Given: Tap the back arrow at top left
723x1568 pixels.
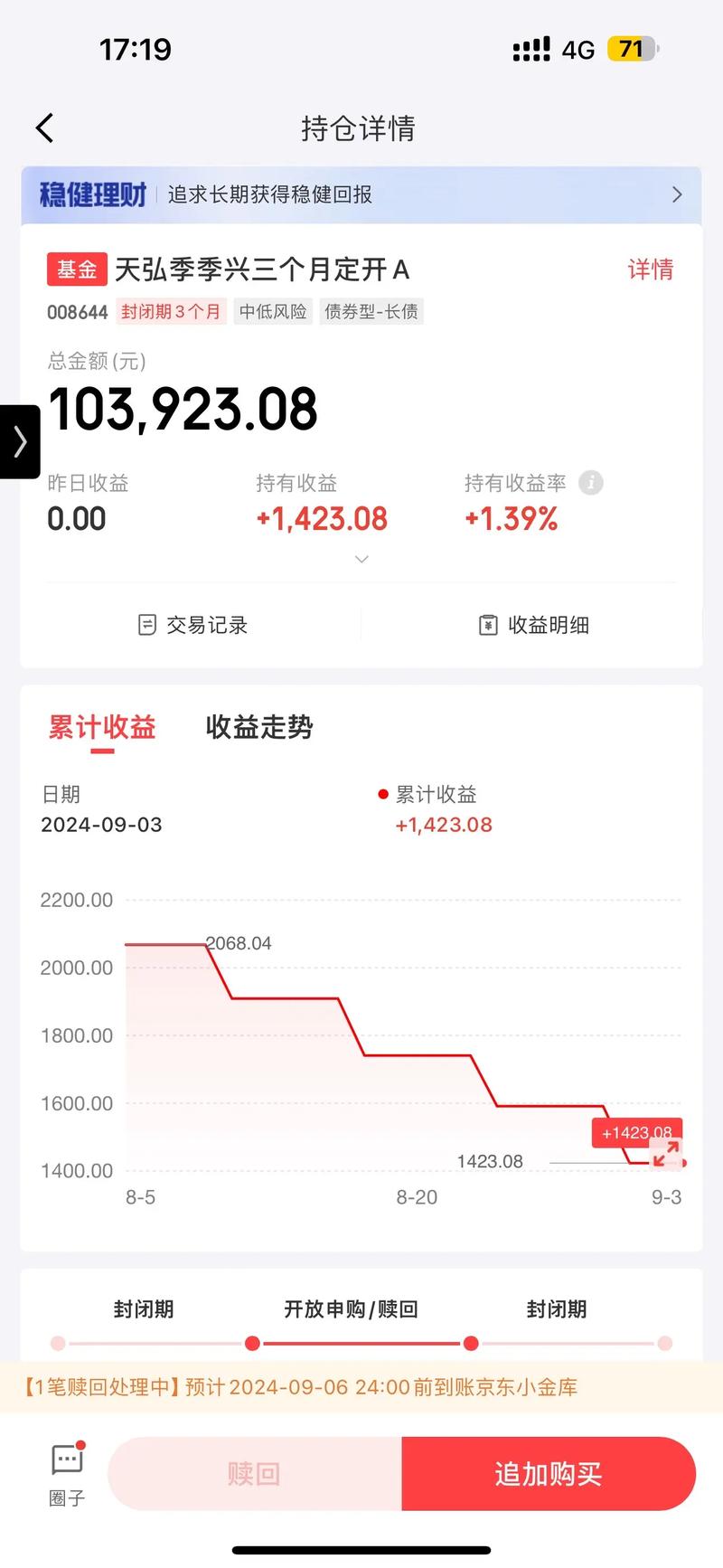Looking at the screenshot, I should coord(44,128).
